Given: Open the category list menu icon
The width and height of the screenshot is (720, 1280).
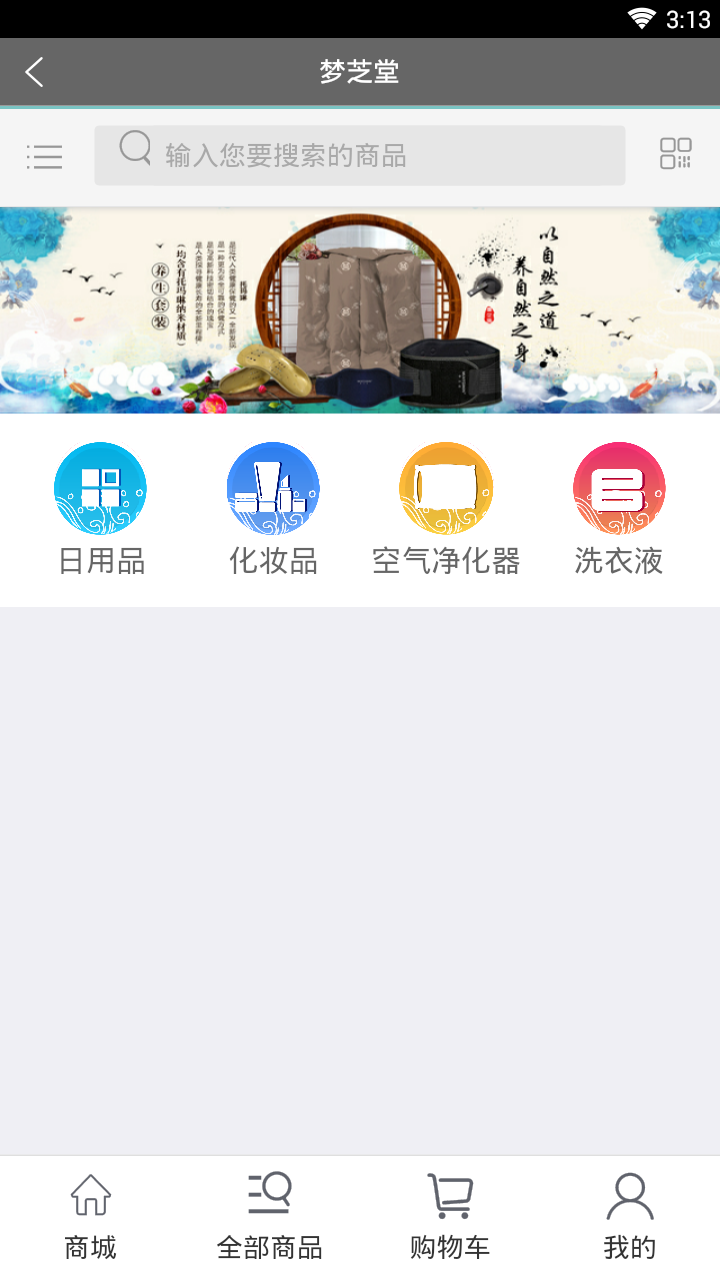Looking at the screenshot, I should [x=44, y=156].
